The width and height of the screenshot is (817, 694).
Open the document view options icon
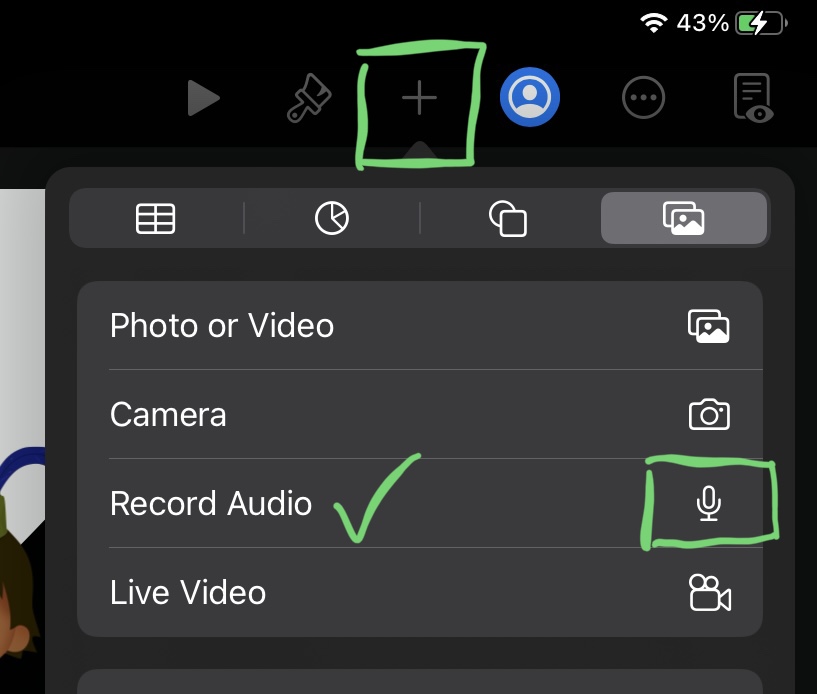(x=753, y=98)
